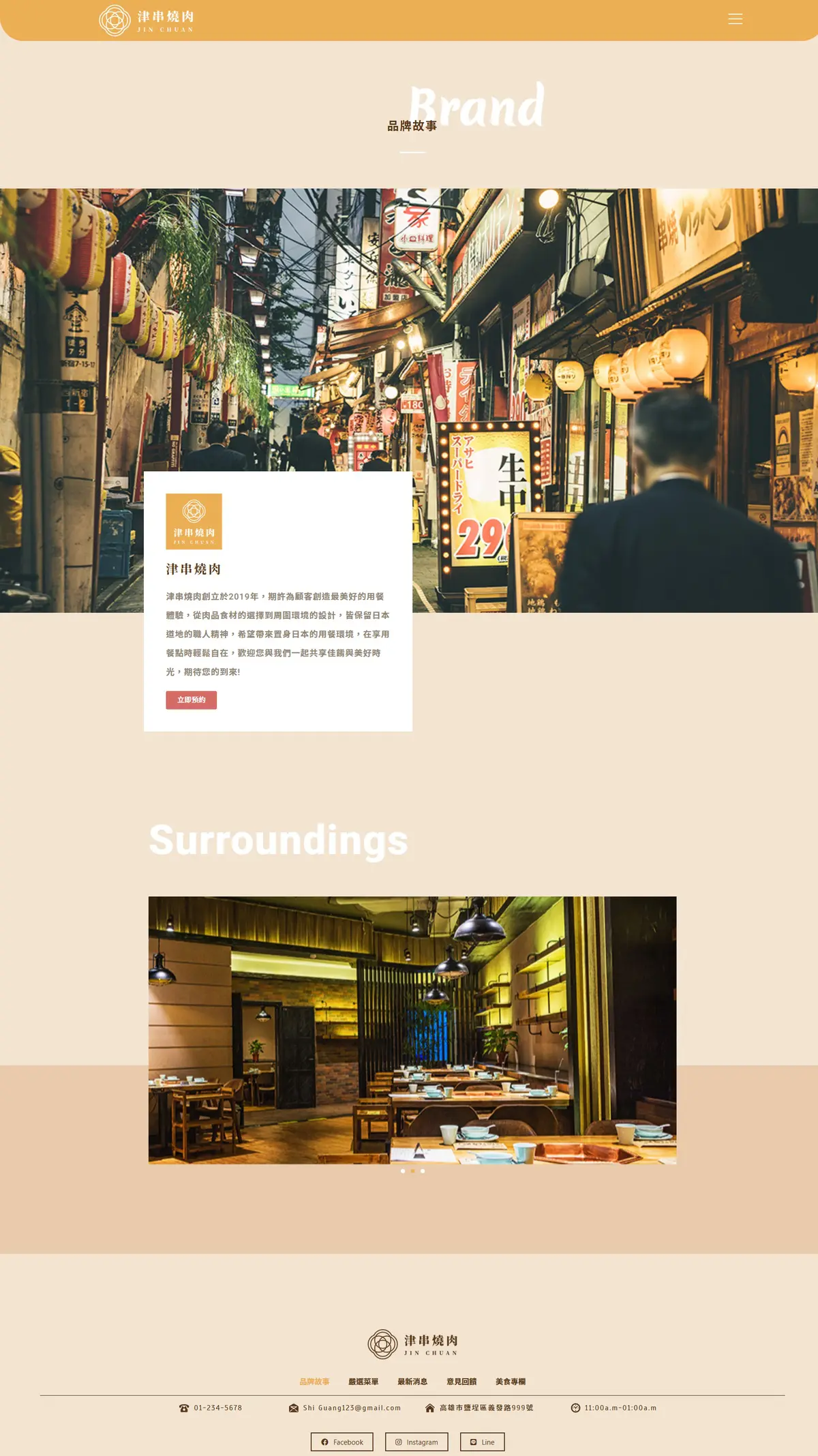
Task: Open 品牌故事 footer link
Action: 314,1382
